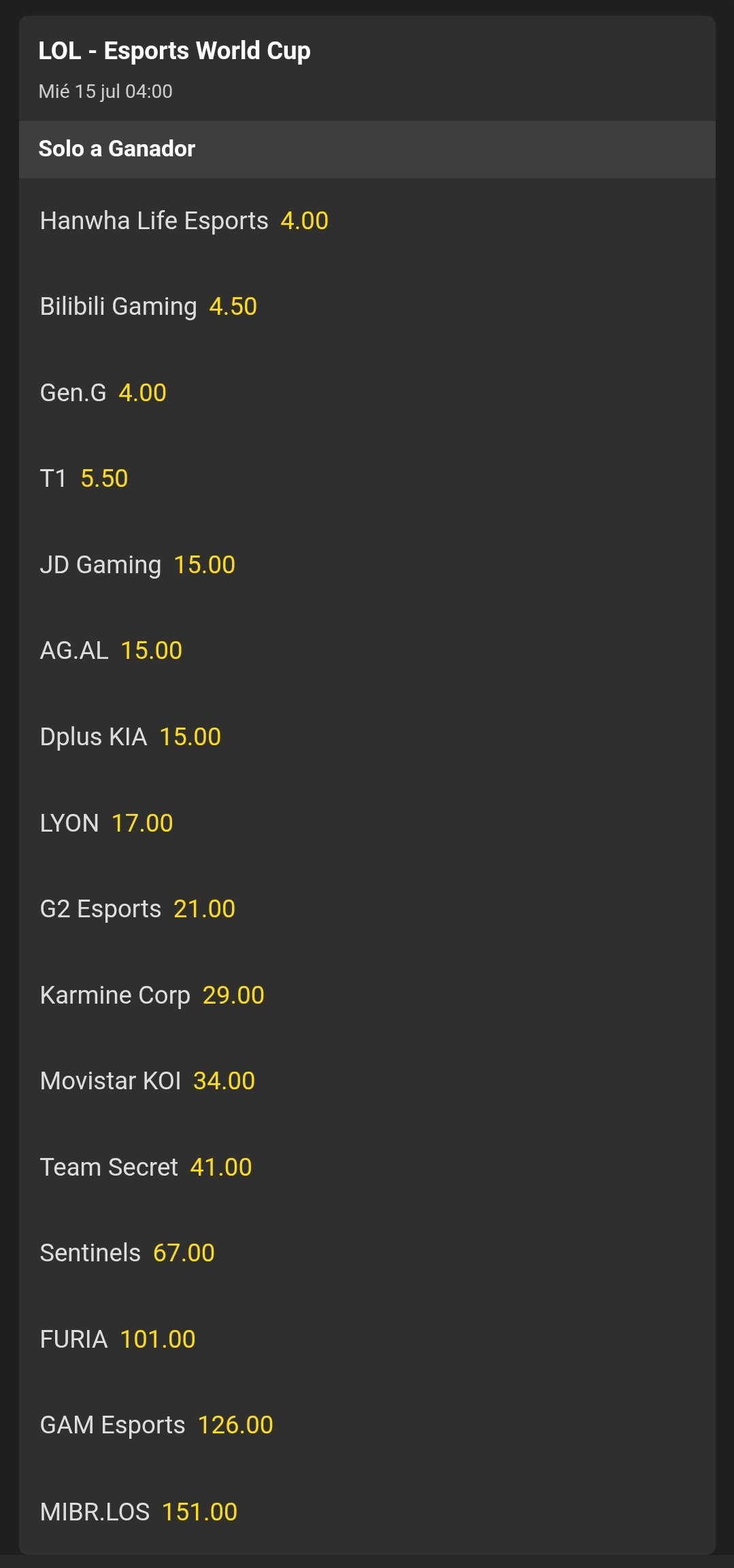Tap AG.AL selection at 15.00
This screenshot has height=1568, width=734.
point(367,651)
